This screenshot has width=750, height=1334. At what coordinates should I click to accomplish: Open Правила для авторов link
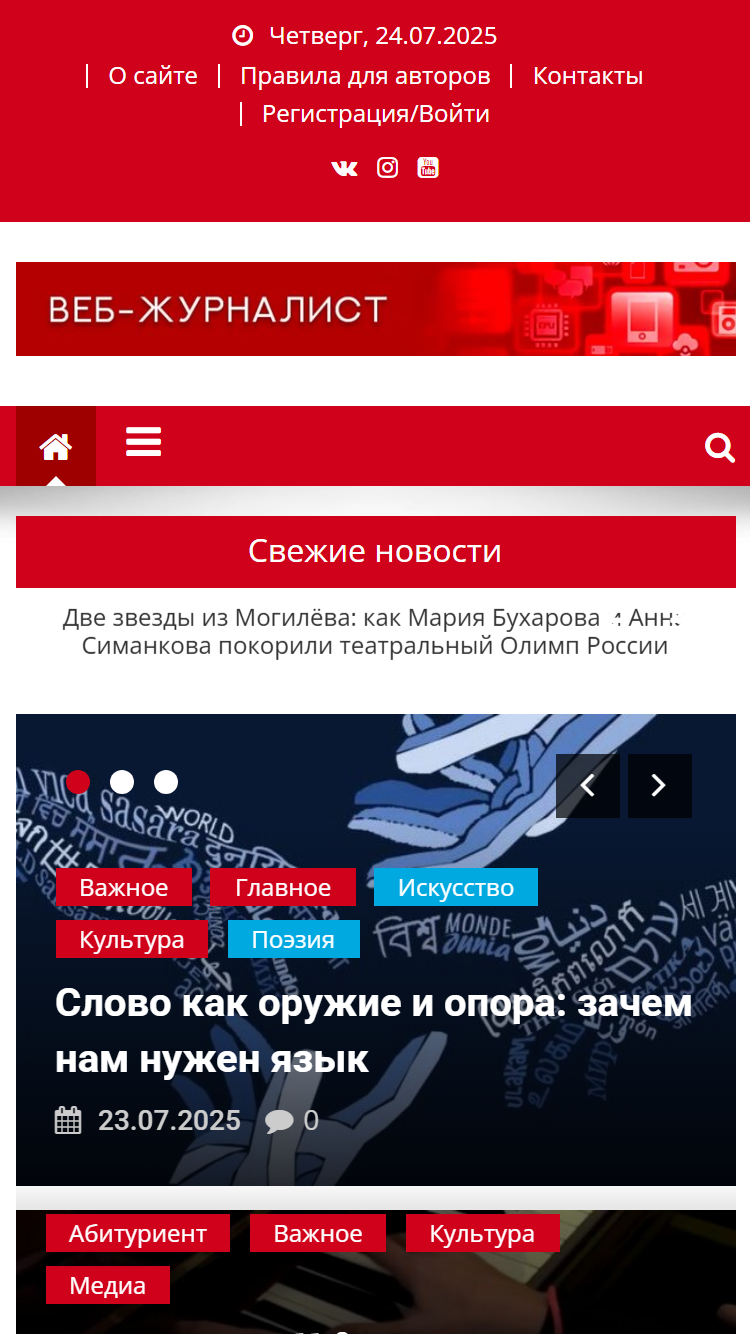point(365,76)
